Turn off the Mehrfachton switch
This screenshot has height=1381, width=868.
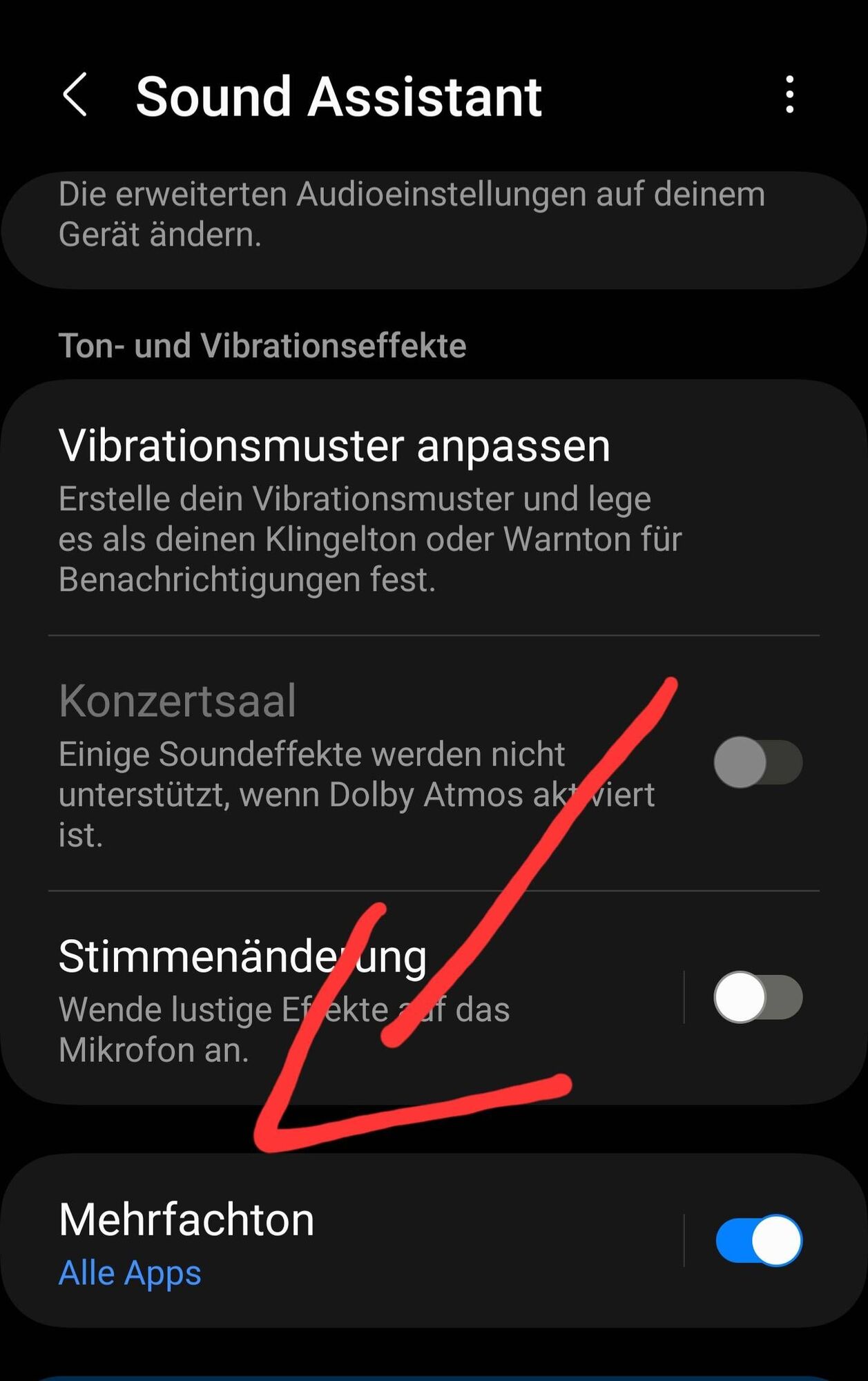758,1241
